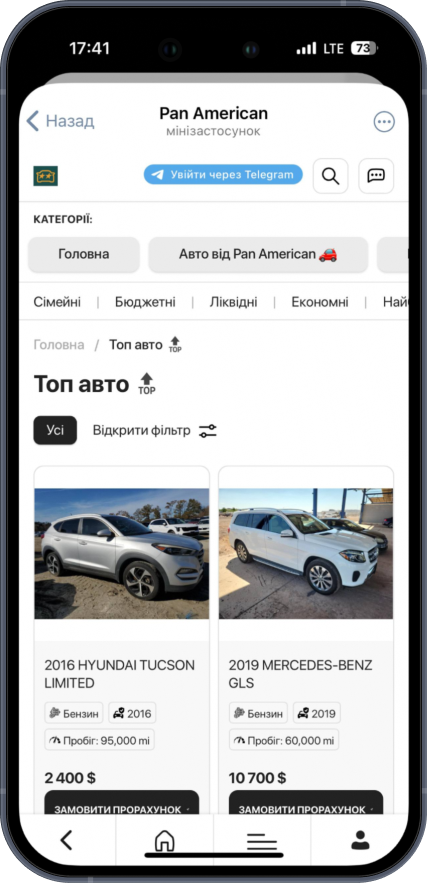Select the Усі chip
The image size is (427, 883).
pyautogui.click(x=55, y=430)
